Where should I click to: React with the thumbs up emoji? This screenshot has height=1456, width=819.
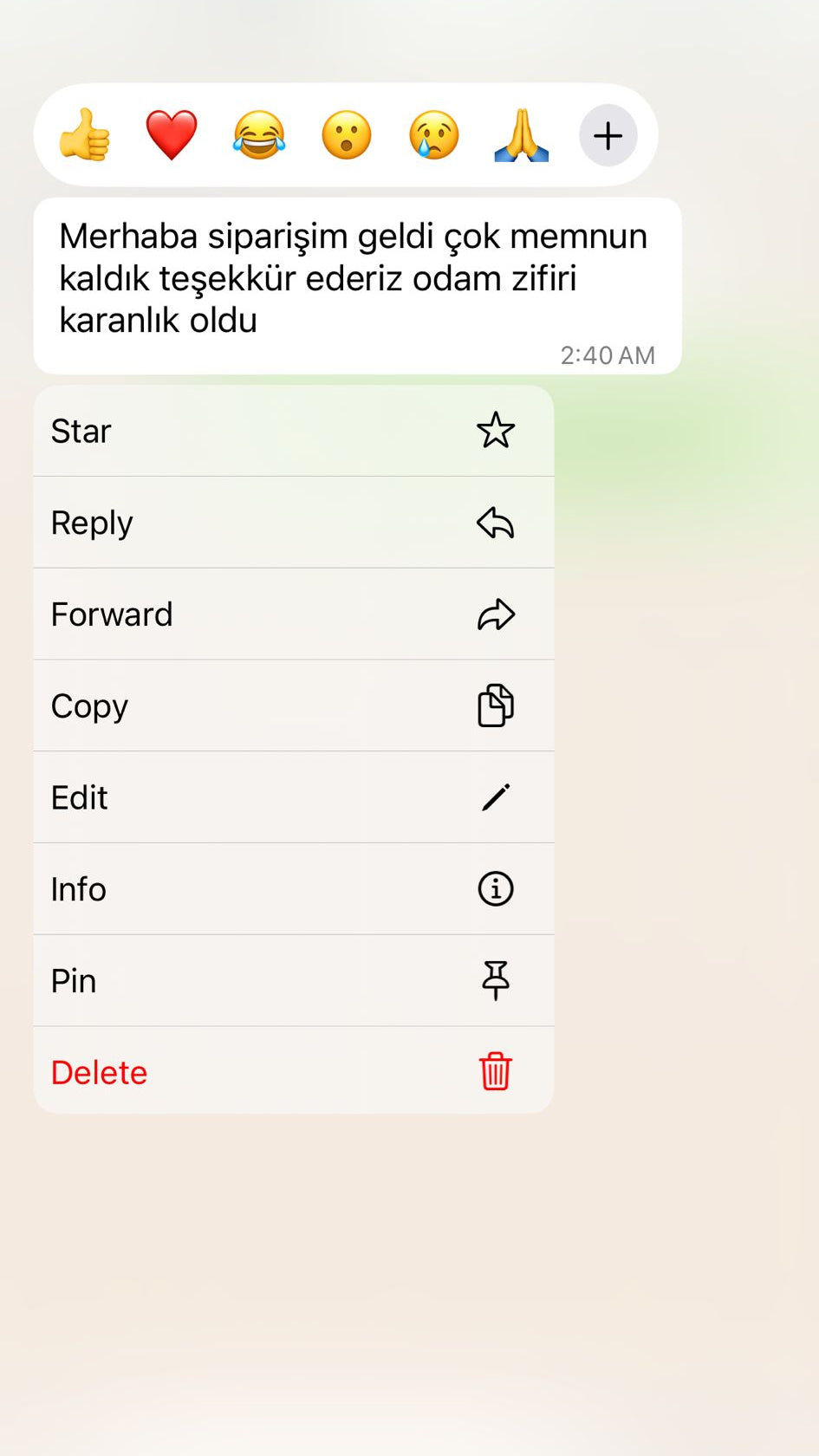tap(84, 135)
